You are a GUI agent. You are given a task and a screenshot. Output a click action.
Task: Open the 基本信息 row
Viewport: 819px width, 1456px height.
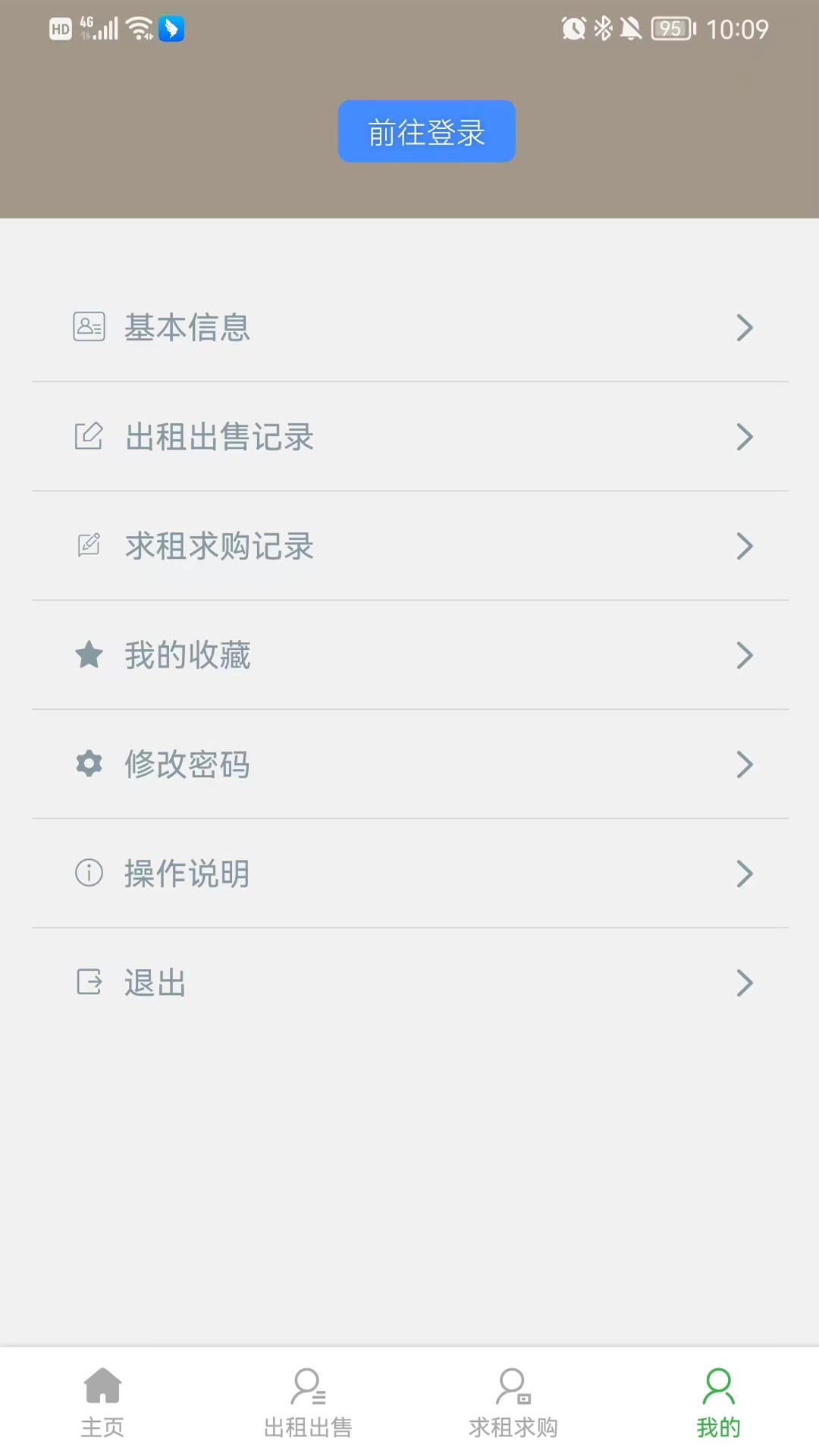coord(410,328)
